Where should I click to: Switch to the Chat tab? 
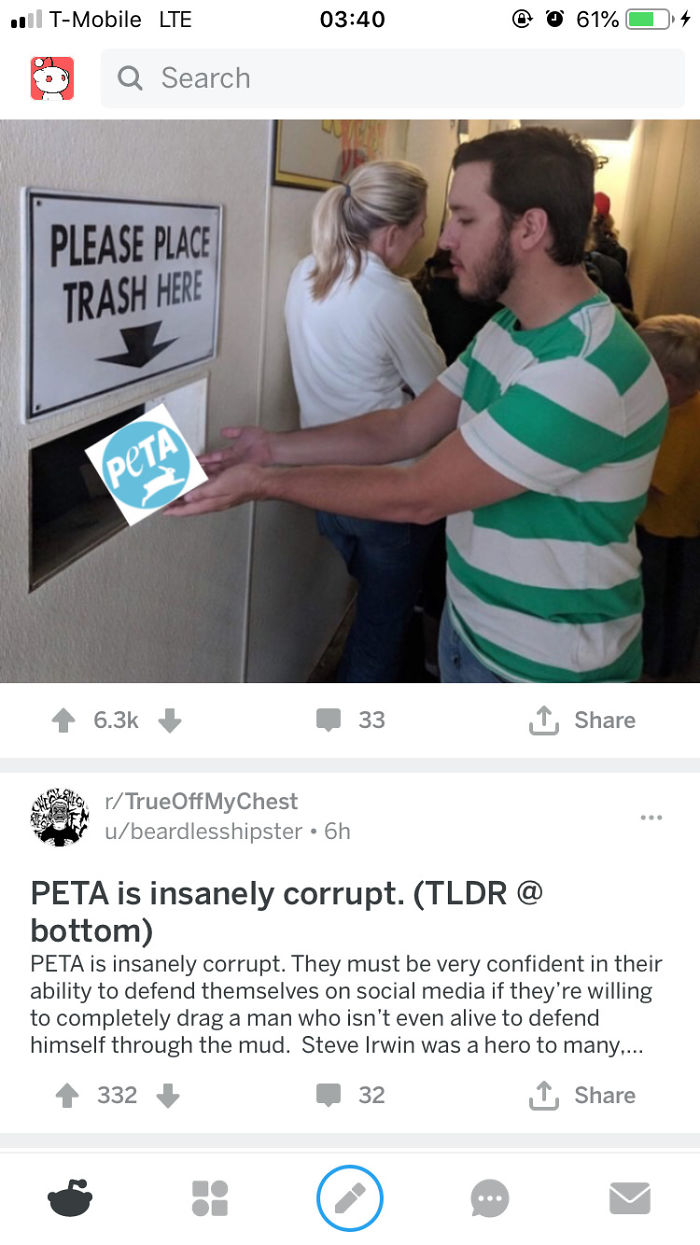point(490,1197)
